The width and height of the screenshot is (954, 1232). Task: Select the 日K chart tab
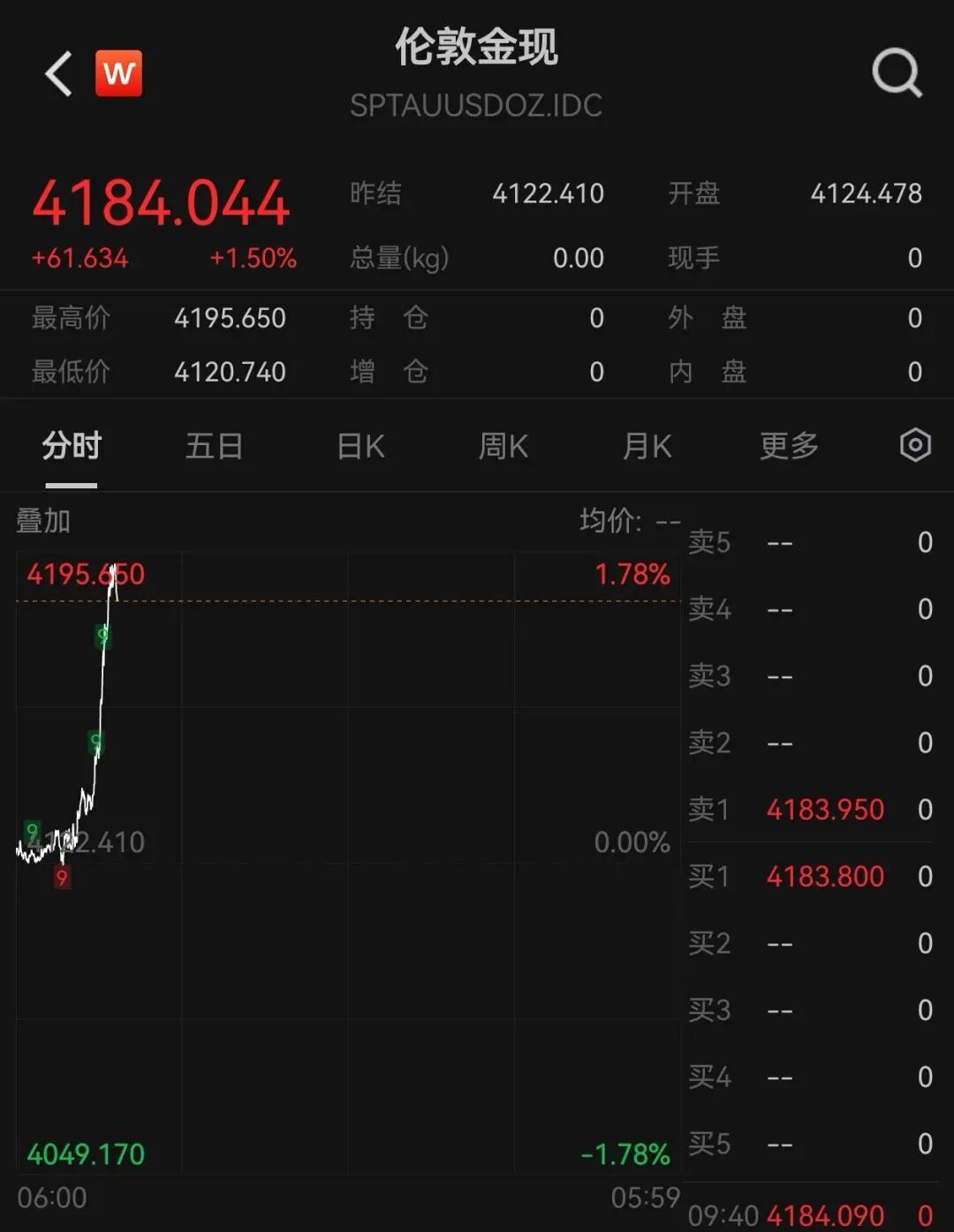360,446
